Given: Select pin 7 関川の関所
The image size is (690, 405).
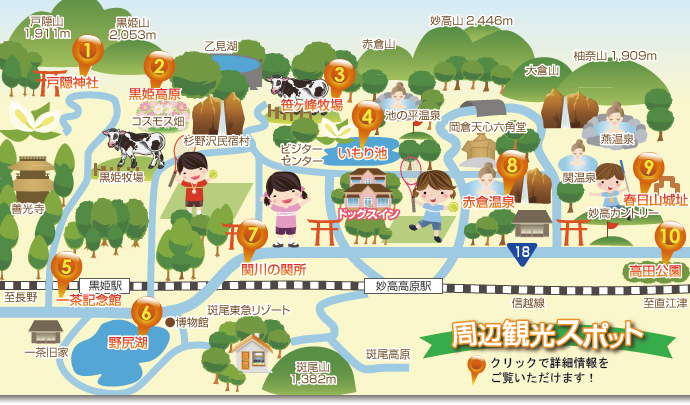Looking at the screenshot, I should tap(253, 236).
